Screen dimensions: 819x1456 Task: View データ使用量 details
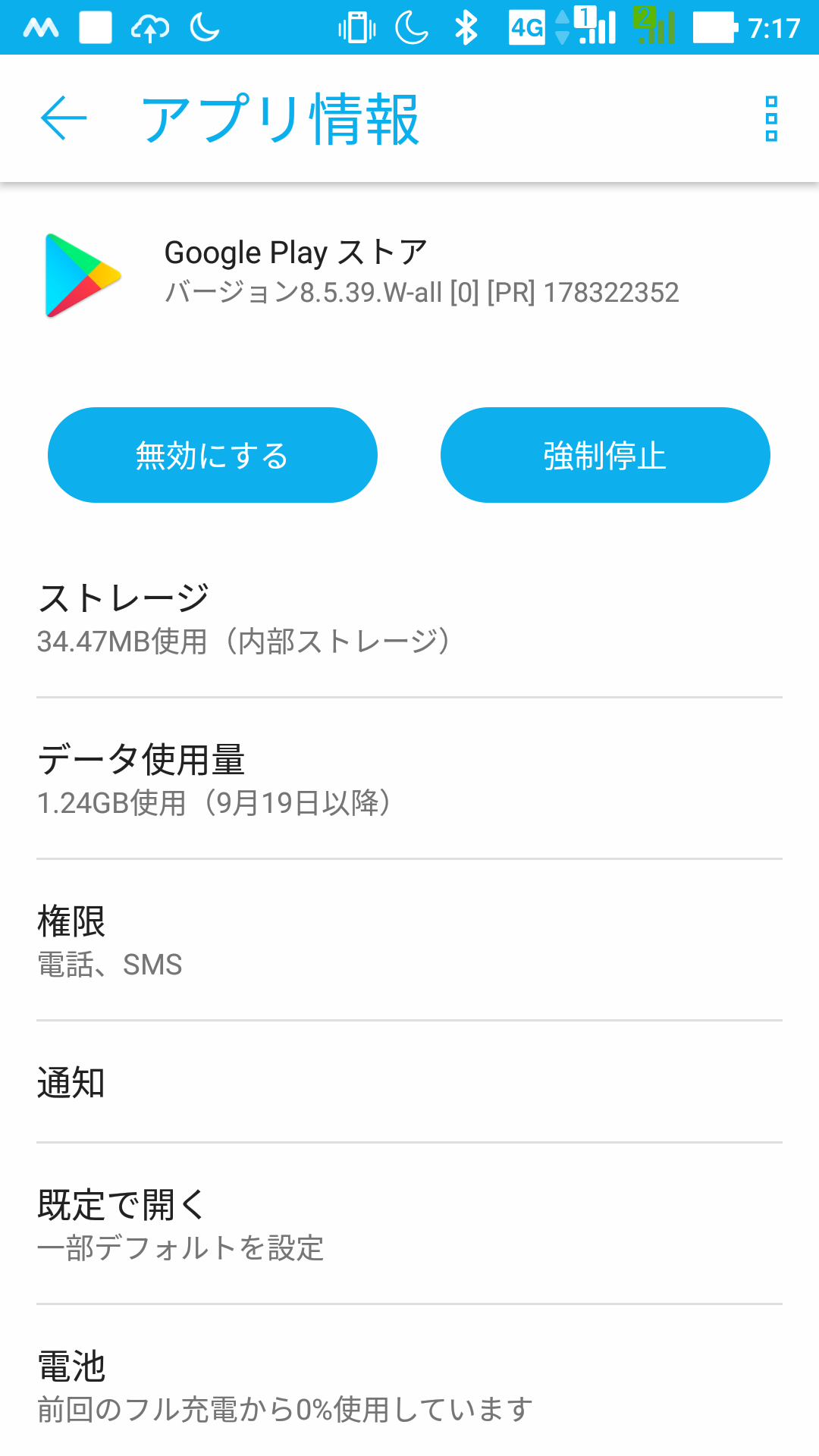click(x=409, y=779)
